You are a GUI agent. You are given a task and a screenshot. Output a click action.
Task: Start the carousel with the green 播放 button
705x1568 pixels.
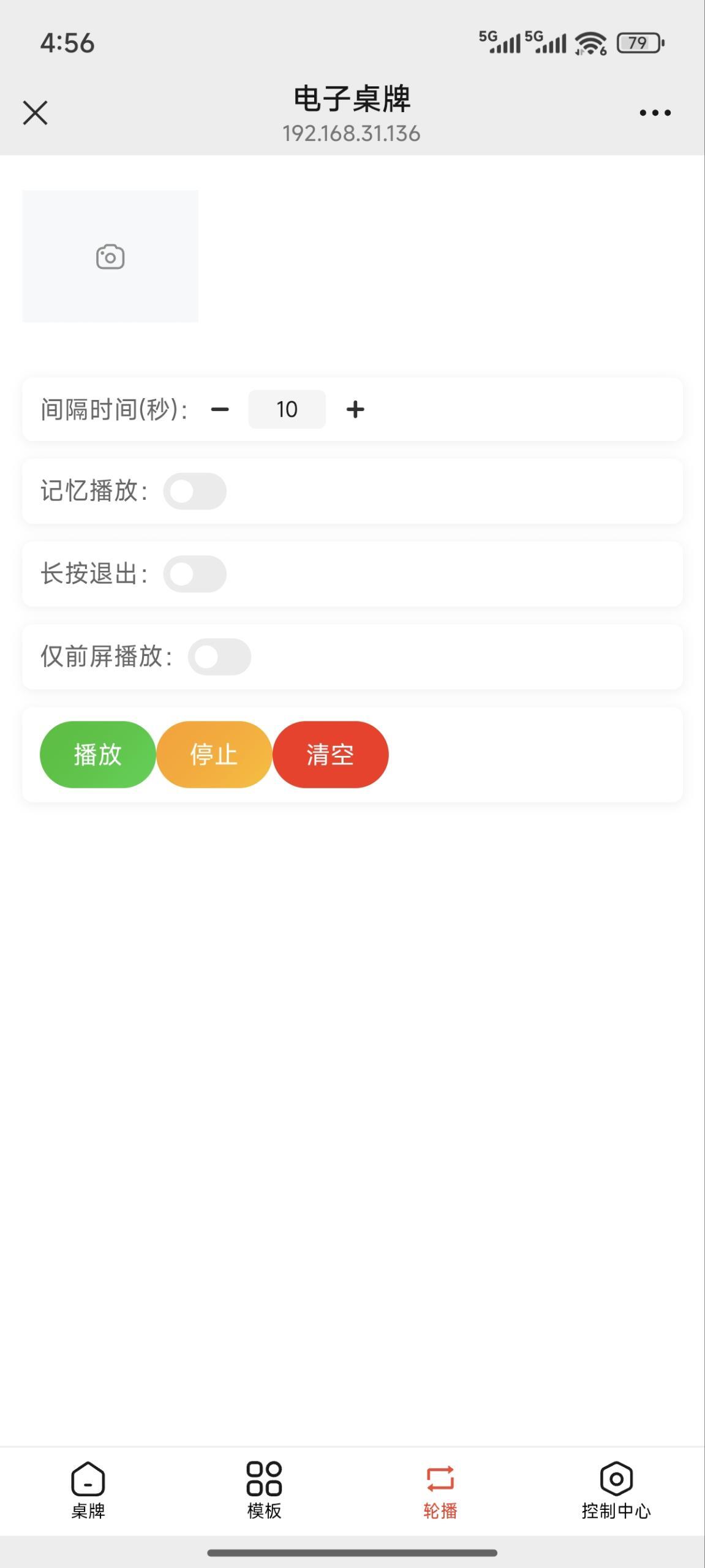(98, 755)
